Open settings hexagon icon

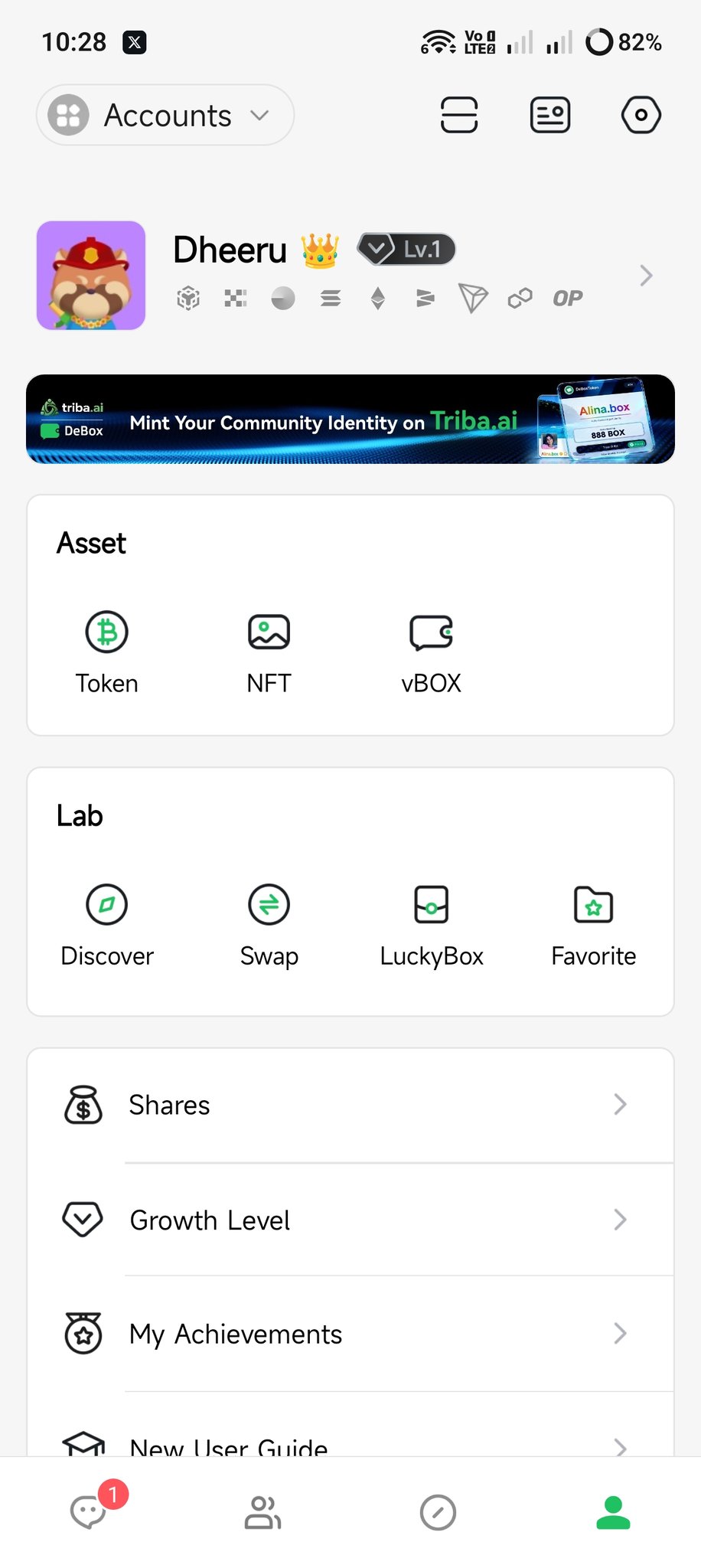pos(641,116)
